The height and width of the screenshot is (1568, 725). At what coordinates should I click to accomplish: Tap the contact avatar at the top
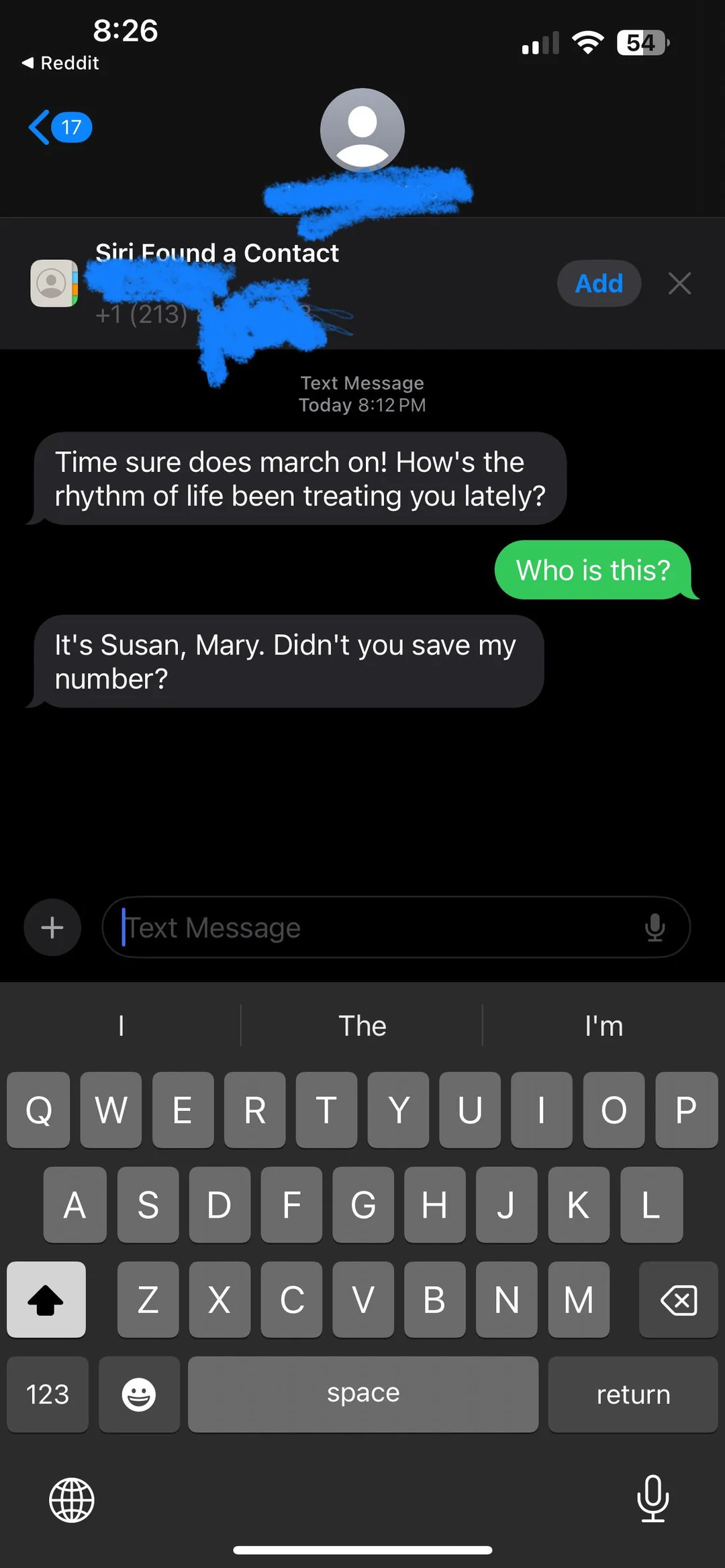click(x=362, y=130)
